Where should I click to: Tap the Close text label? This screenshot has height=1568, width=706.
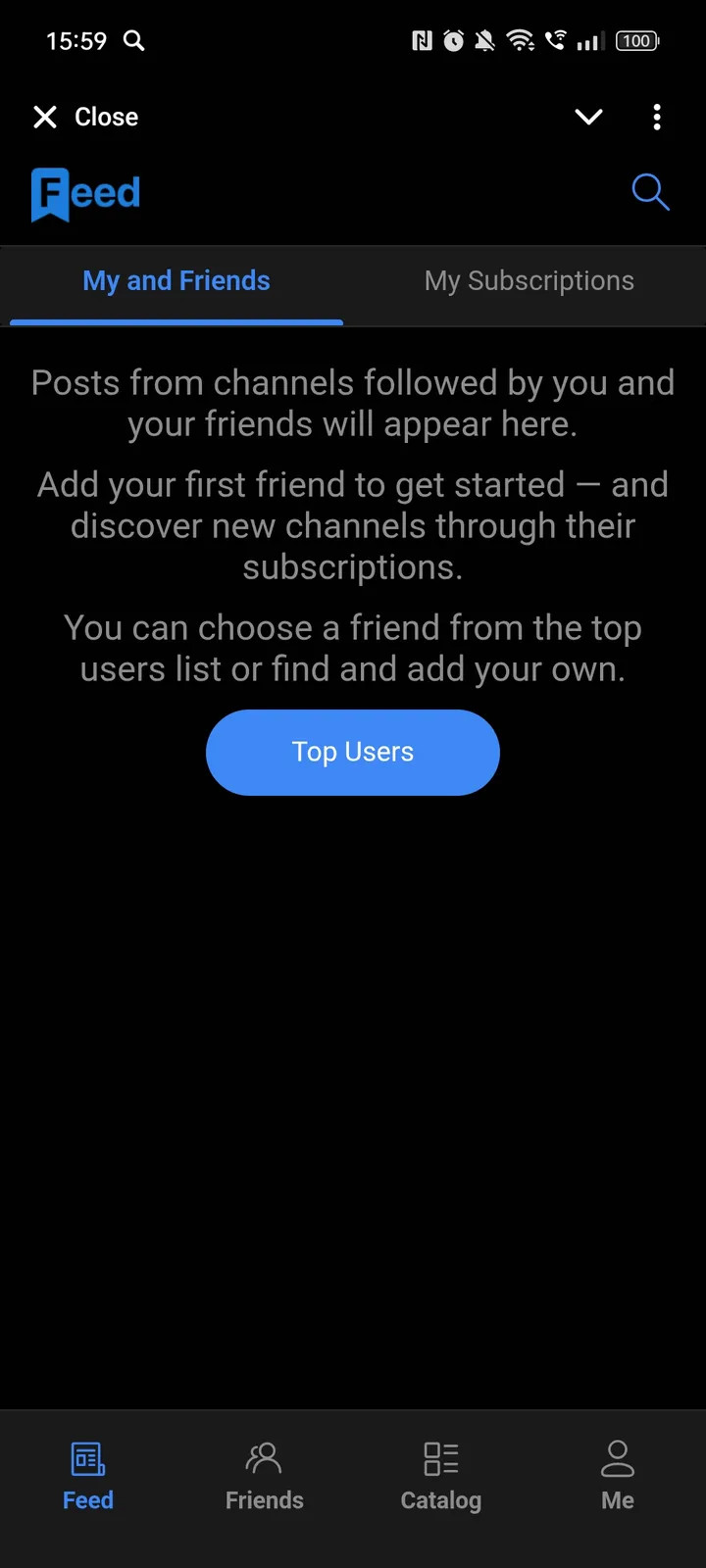coord(106,117)
